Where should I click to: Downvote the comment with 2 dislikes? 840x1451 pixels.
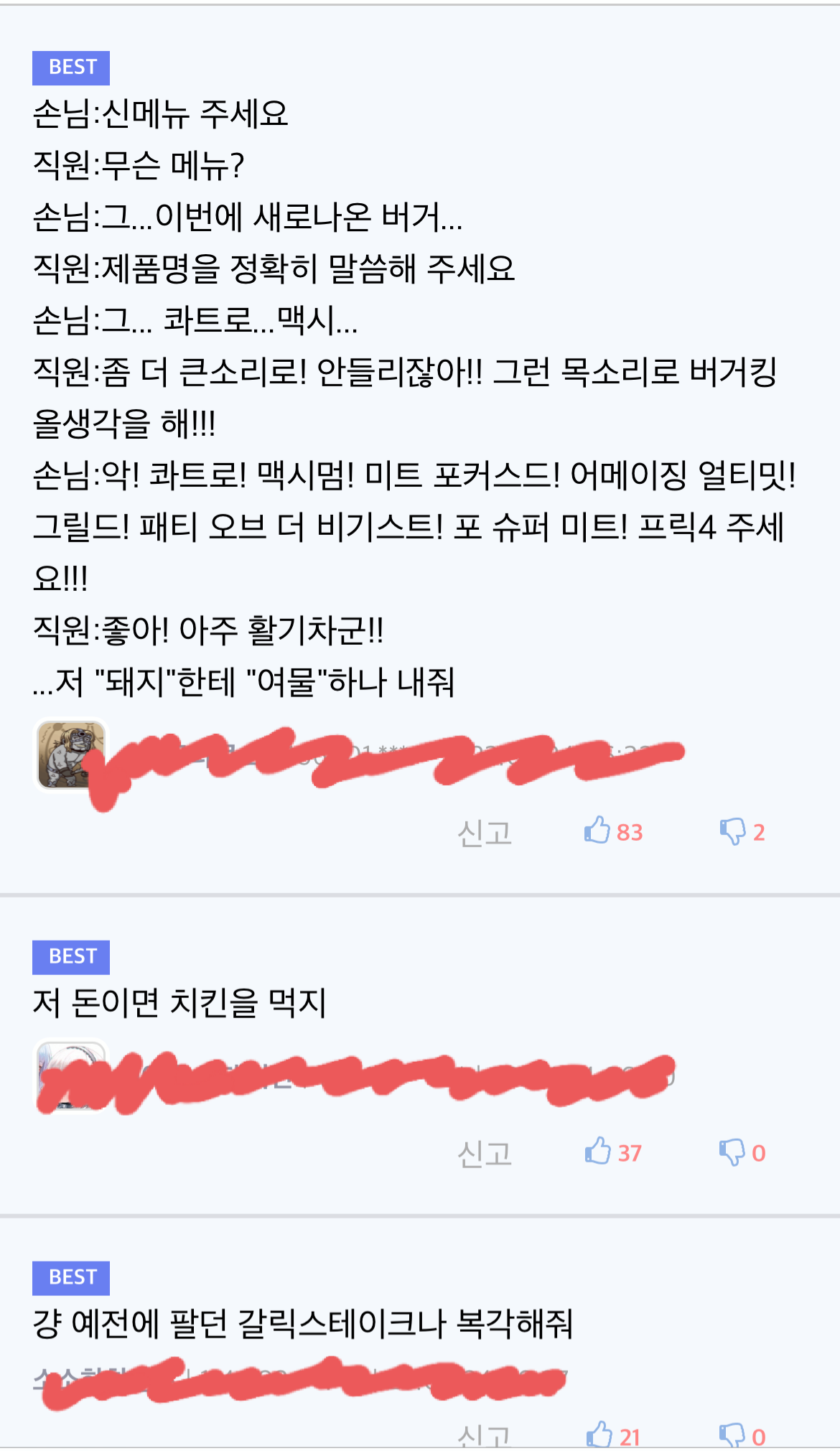coord(733,831)
